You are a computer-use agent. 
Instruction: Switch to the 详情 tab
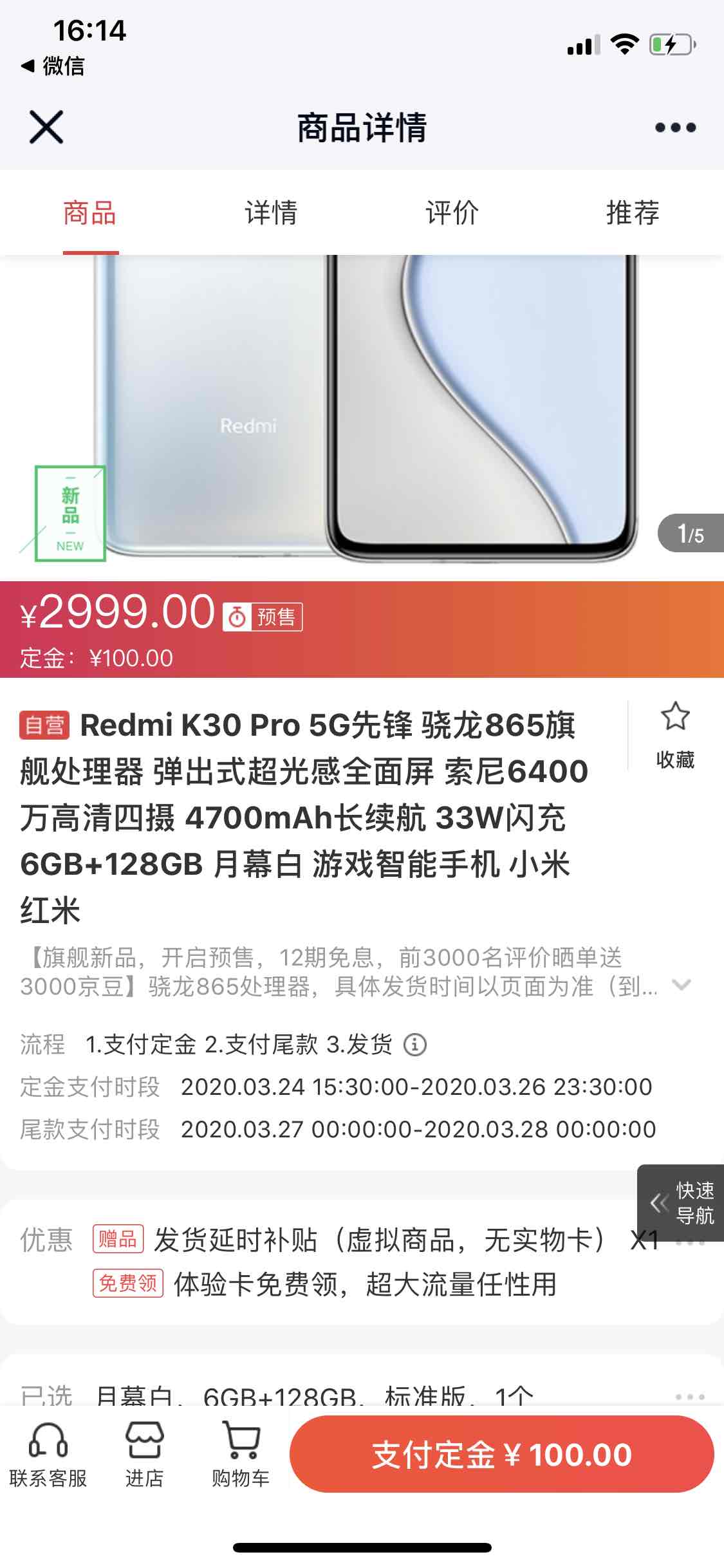click(x=271, y=213)
